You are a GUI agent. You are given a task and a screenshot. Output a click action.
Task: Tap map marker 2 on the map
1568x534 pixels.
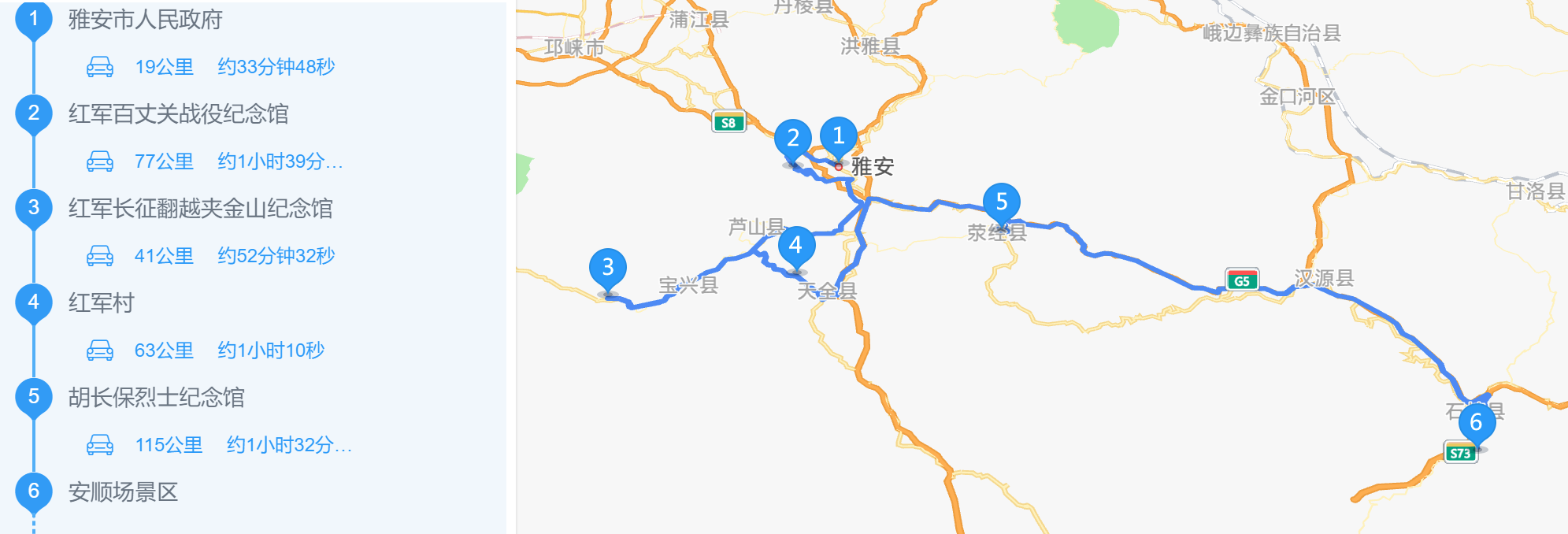coord(792,139)
